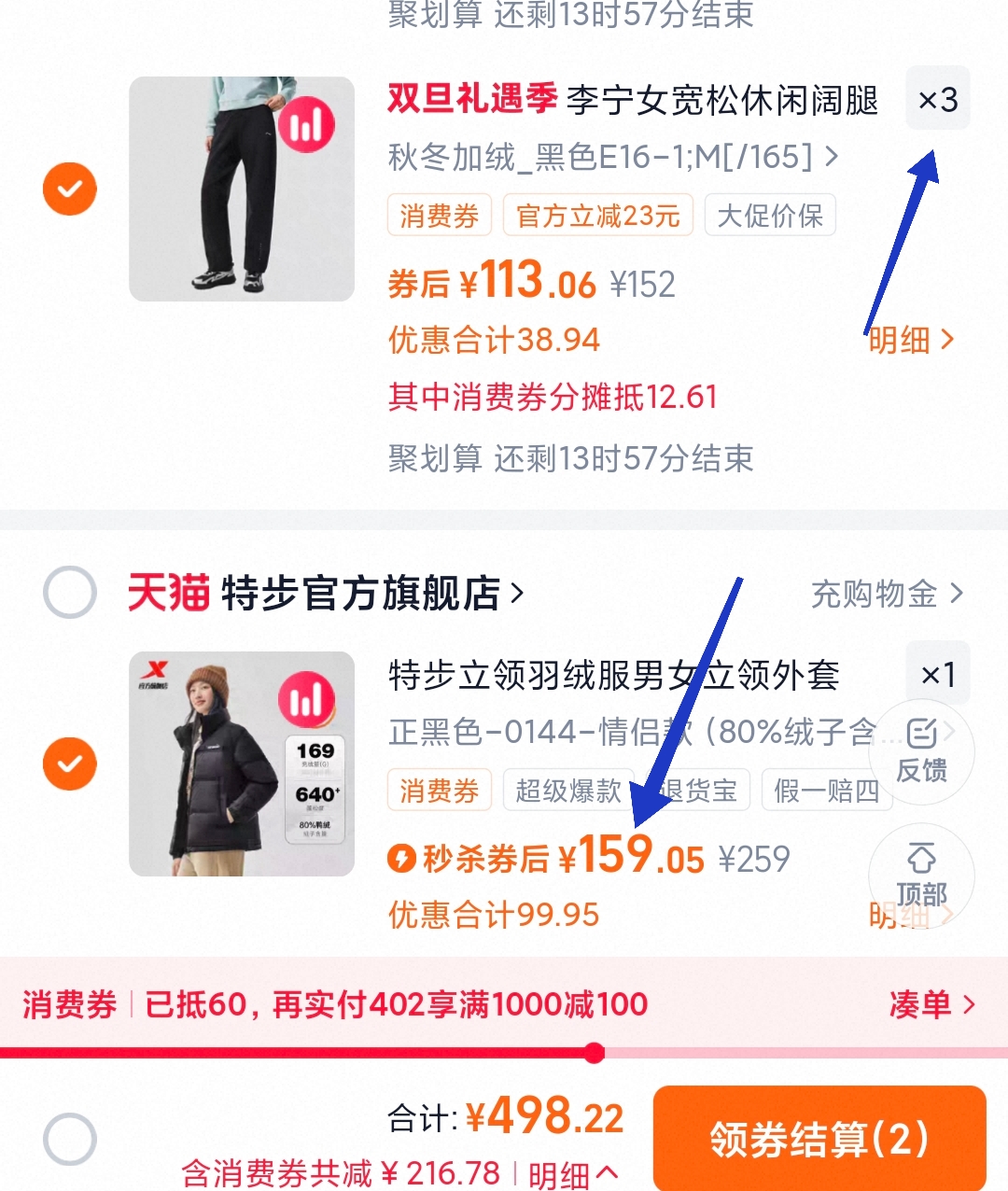This screenshot has width=1008, height=1191.
Task: Tap the 消费券 tag on Li-Ning pants
Action: pyautogui.click(x=440, y=216)
